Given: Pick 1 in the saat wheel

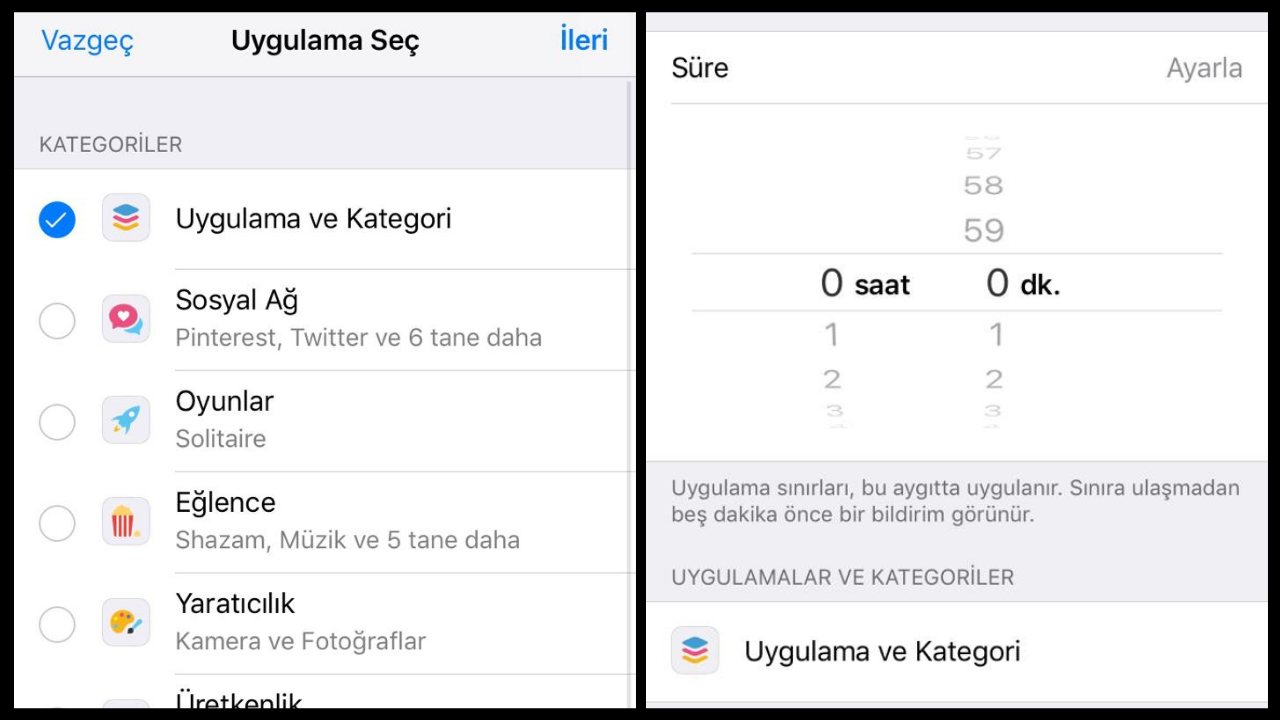Looking at the screenshot, I should click(x=831, y=335).
